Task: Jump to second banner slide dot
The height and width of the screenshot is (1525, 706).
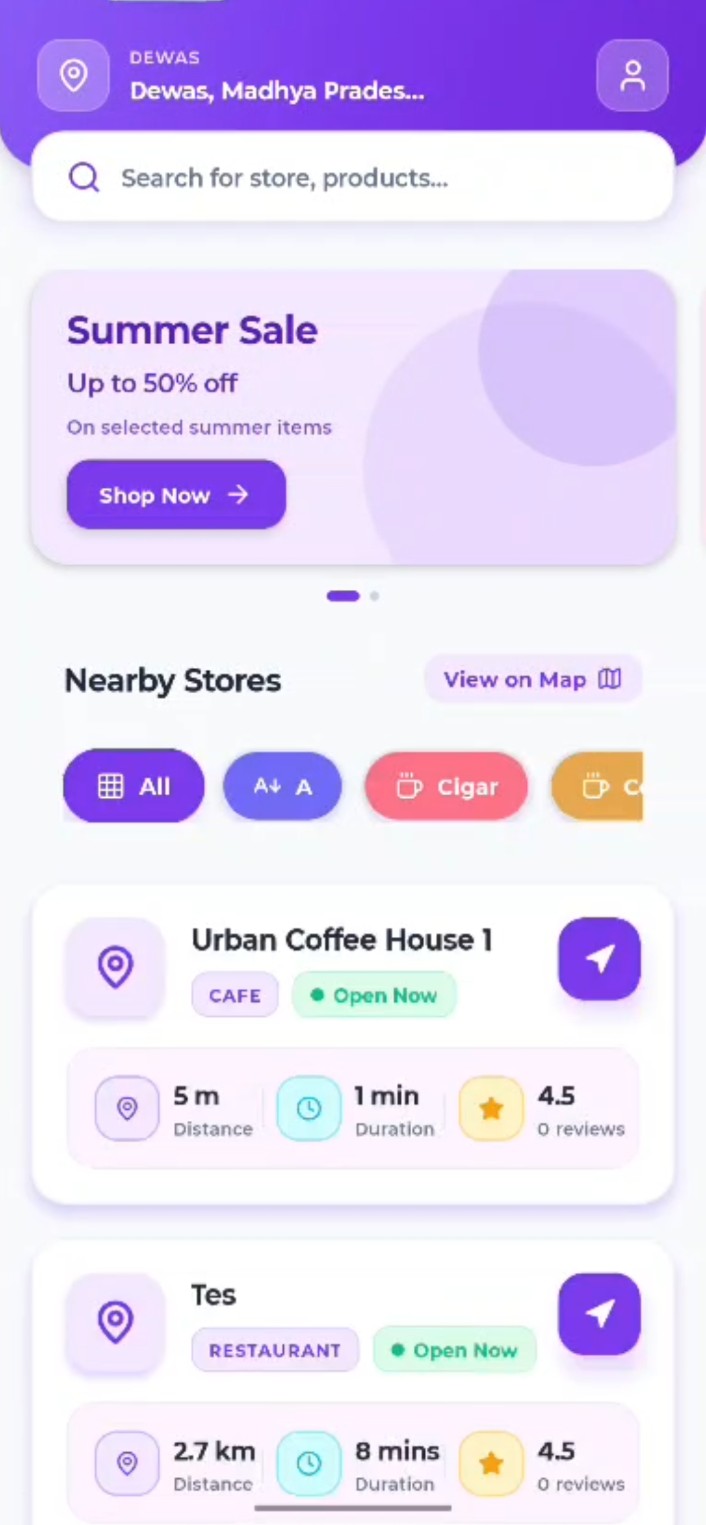Action: [374, 596]
